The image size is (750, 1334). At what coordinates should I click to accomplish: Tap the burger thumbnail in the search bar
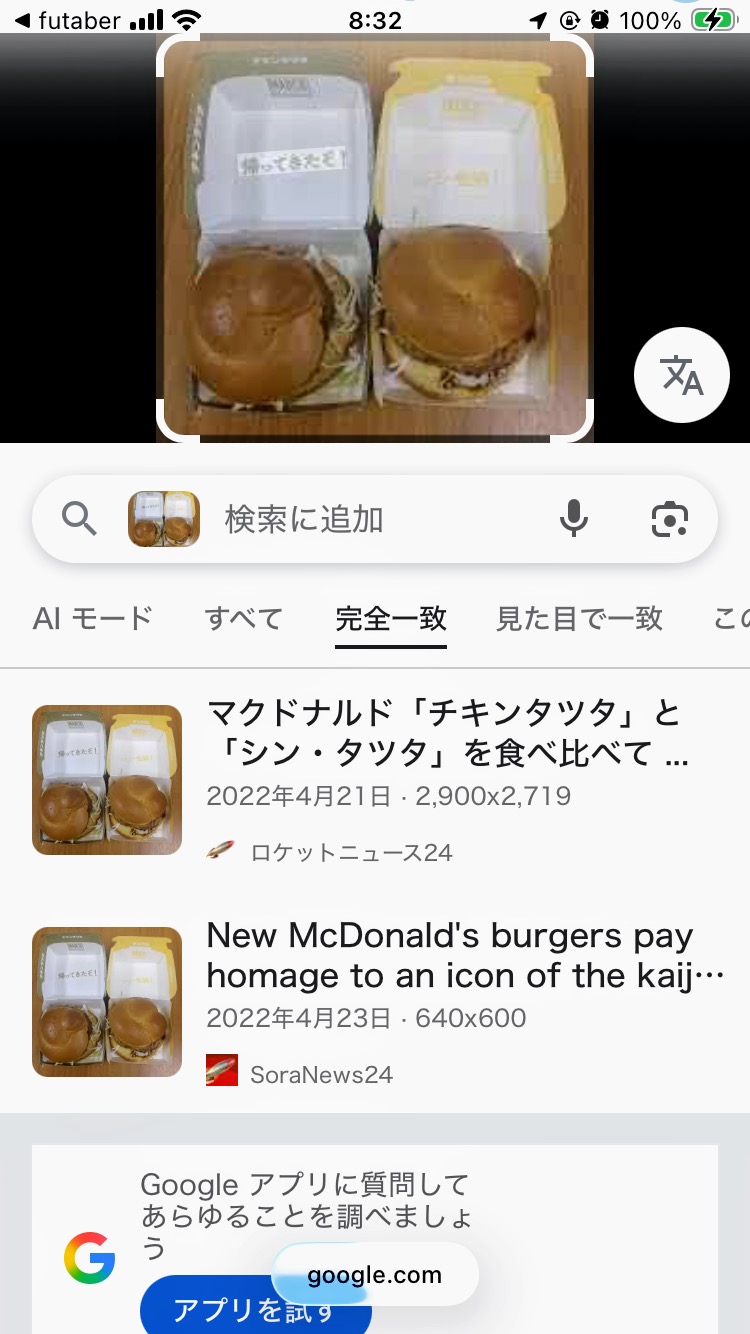coord(164,519)
